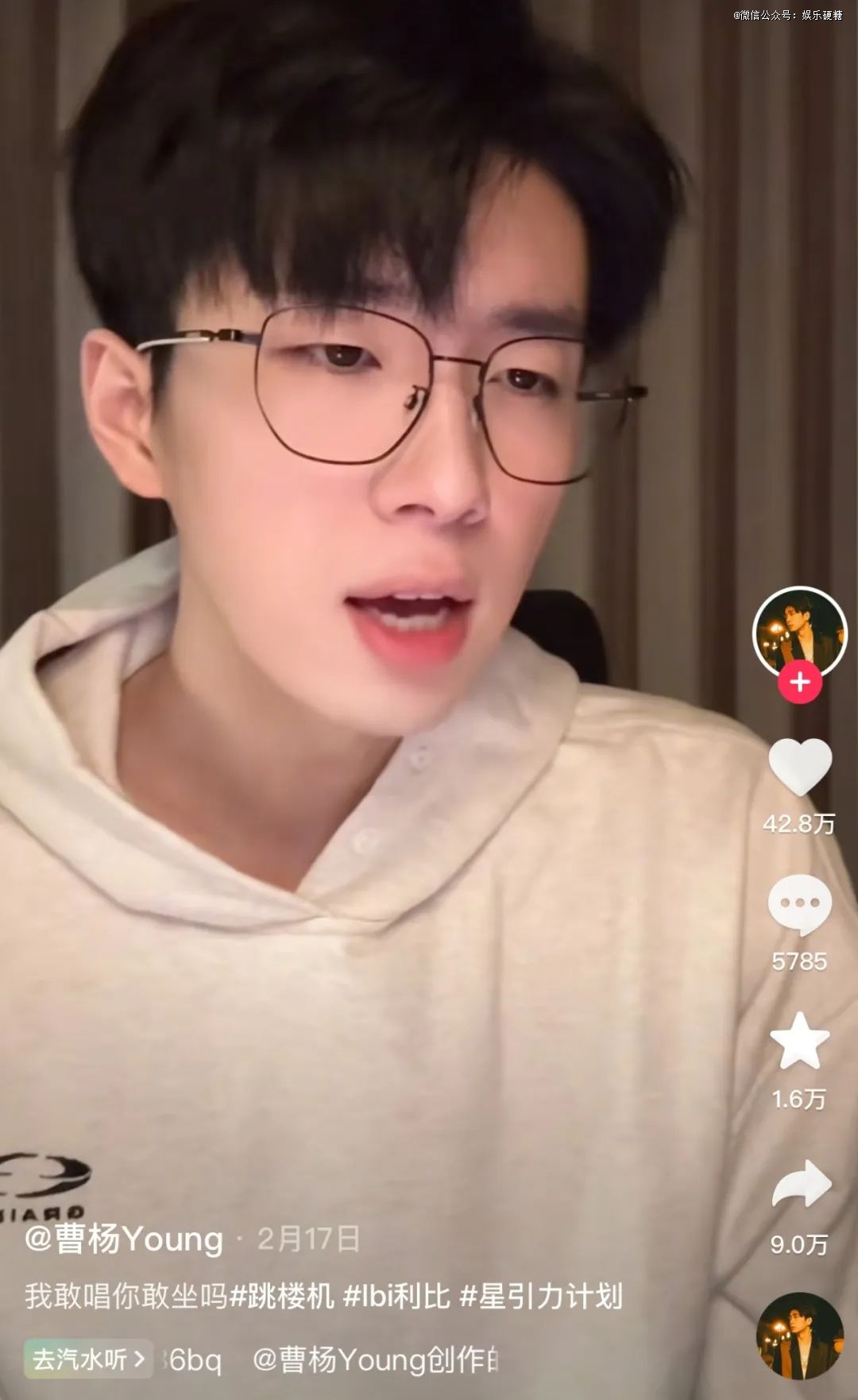Image resolution: width=858 pixels, height=1400 pixels.
Task: Like this video with the heart icon
Action: 799,767
